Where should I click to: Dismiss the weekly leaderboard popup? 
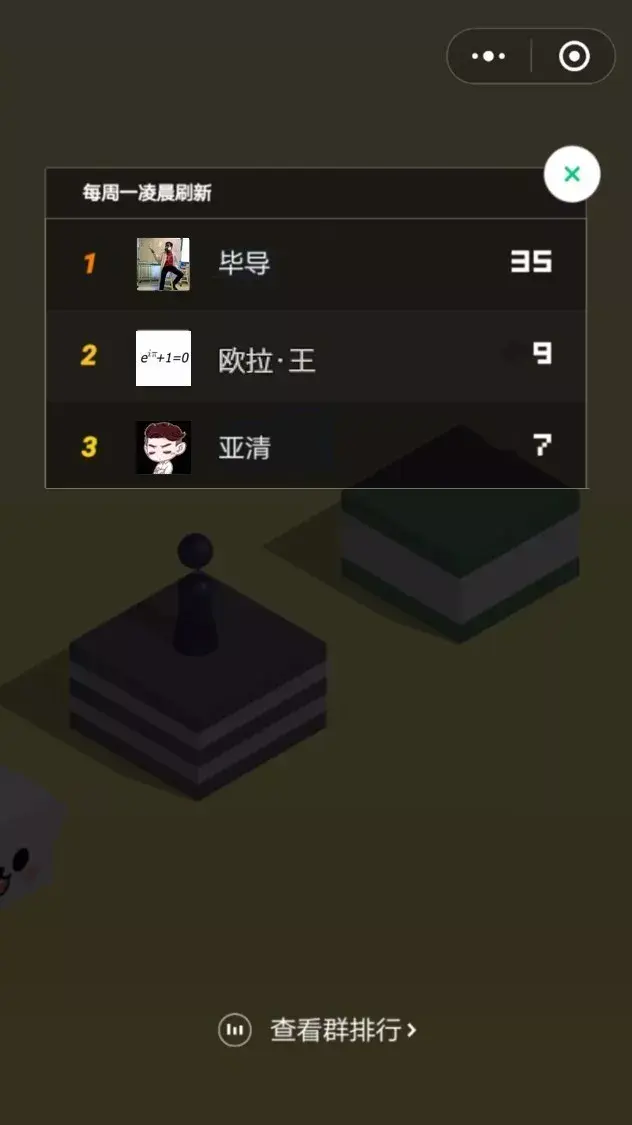point(572,174)
